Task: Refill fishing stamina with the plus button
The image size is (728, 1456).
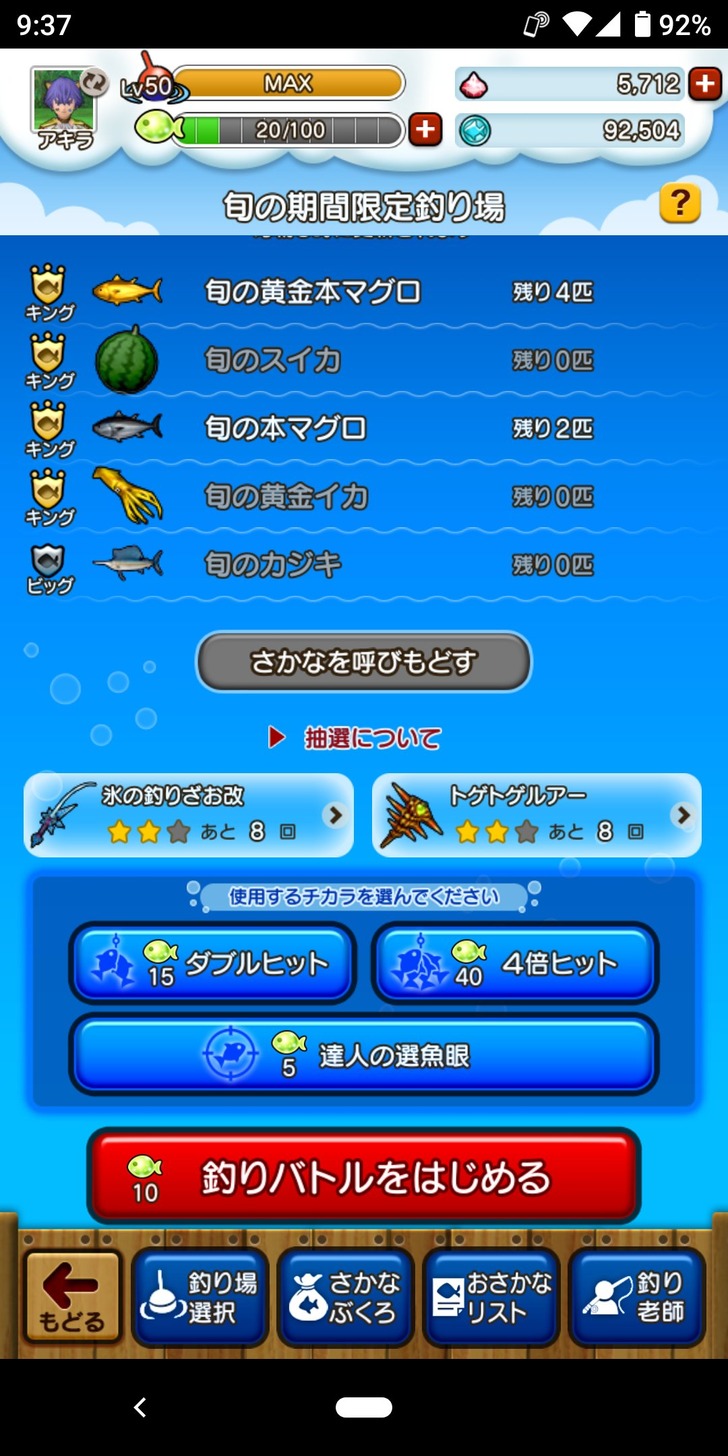Action: pyautogui.click(x=425, y=129)
